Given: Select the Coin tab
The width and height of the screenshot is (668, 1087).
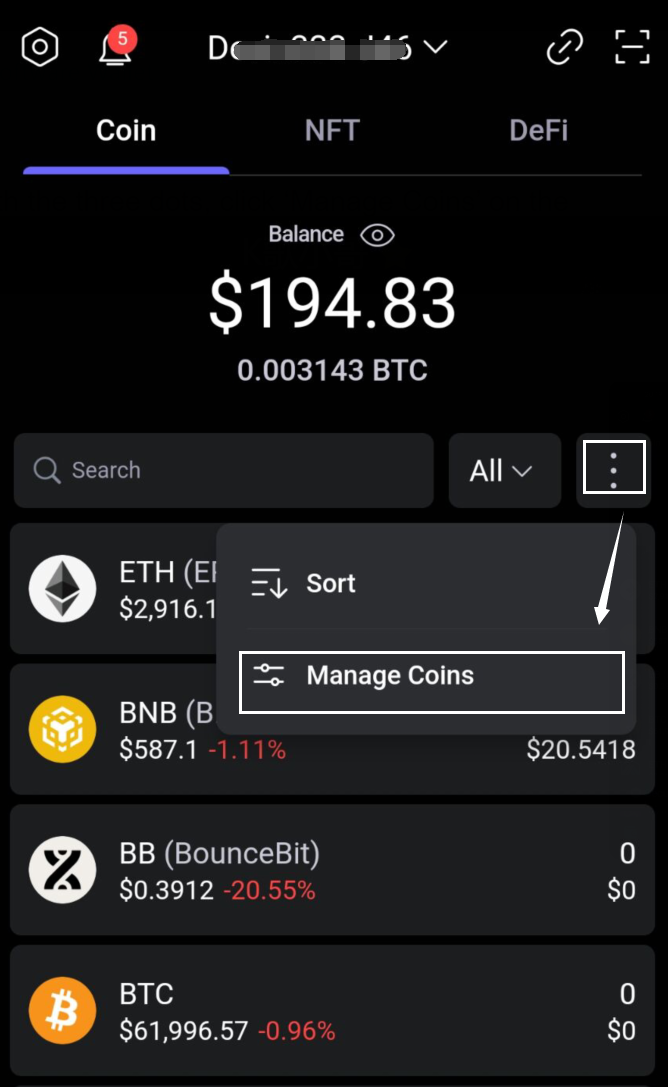Looking at the screenshot, I should [x=126, y=130].
